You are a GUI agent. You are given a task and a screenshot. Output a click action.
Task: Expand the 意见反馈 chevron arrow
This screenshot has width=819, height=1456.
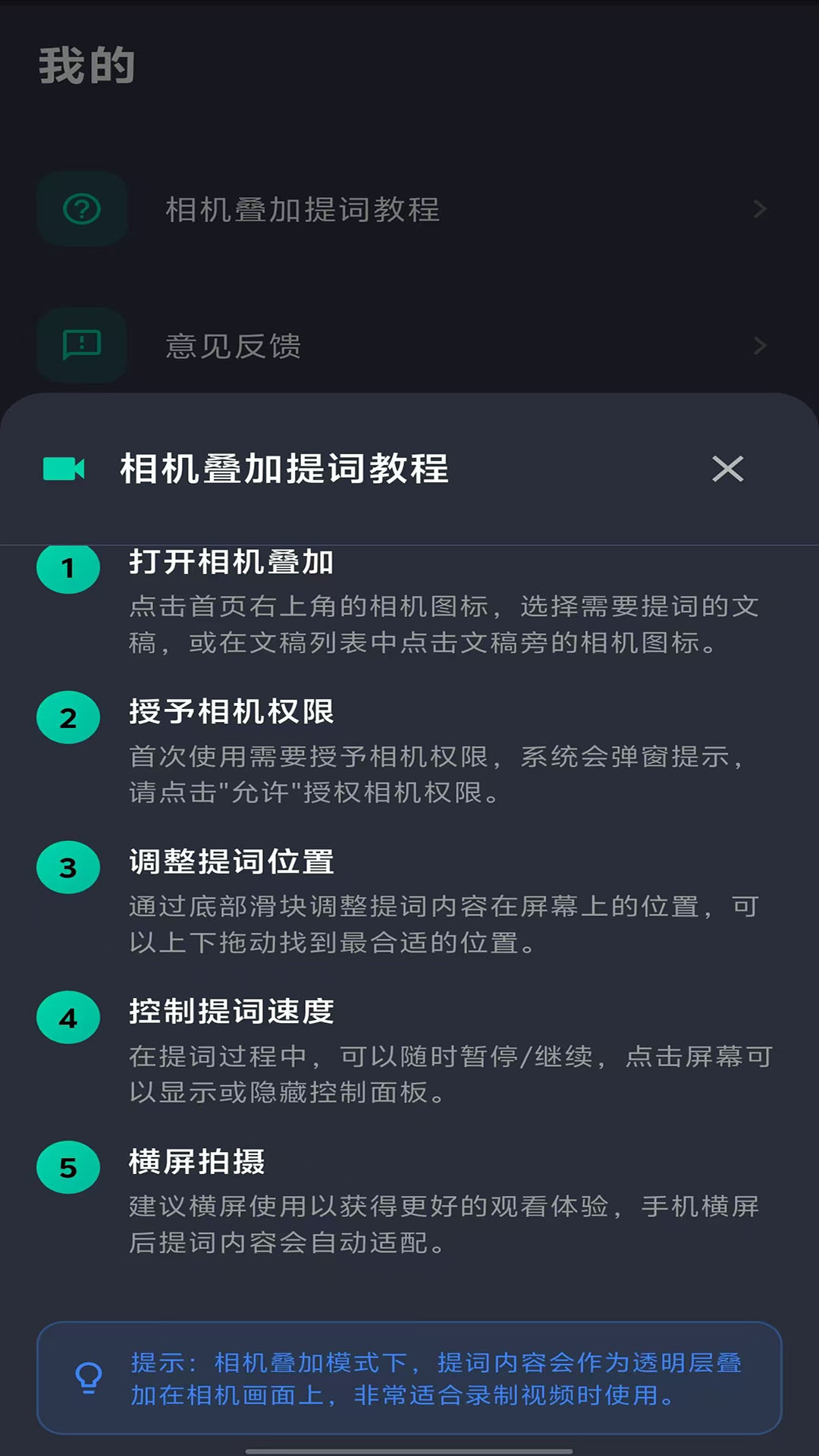(x=759, y=346)
